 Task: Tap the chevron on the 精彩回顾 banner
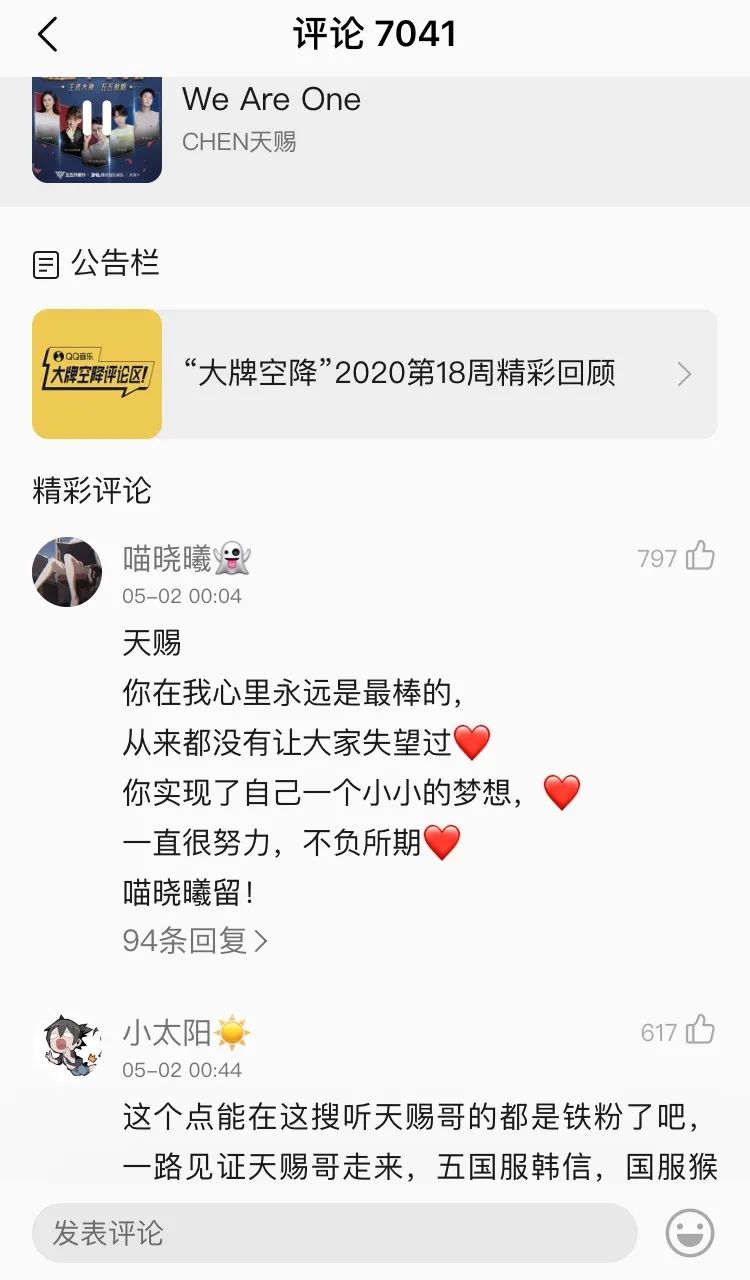684,374
